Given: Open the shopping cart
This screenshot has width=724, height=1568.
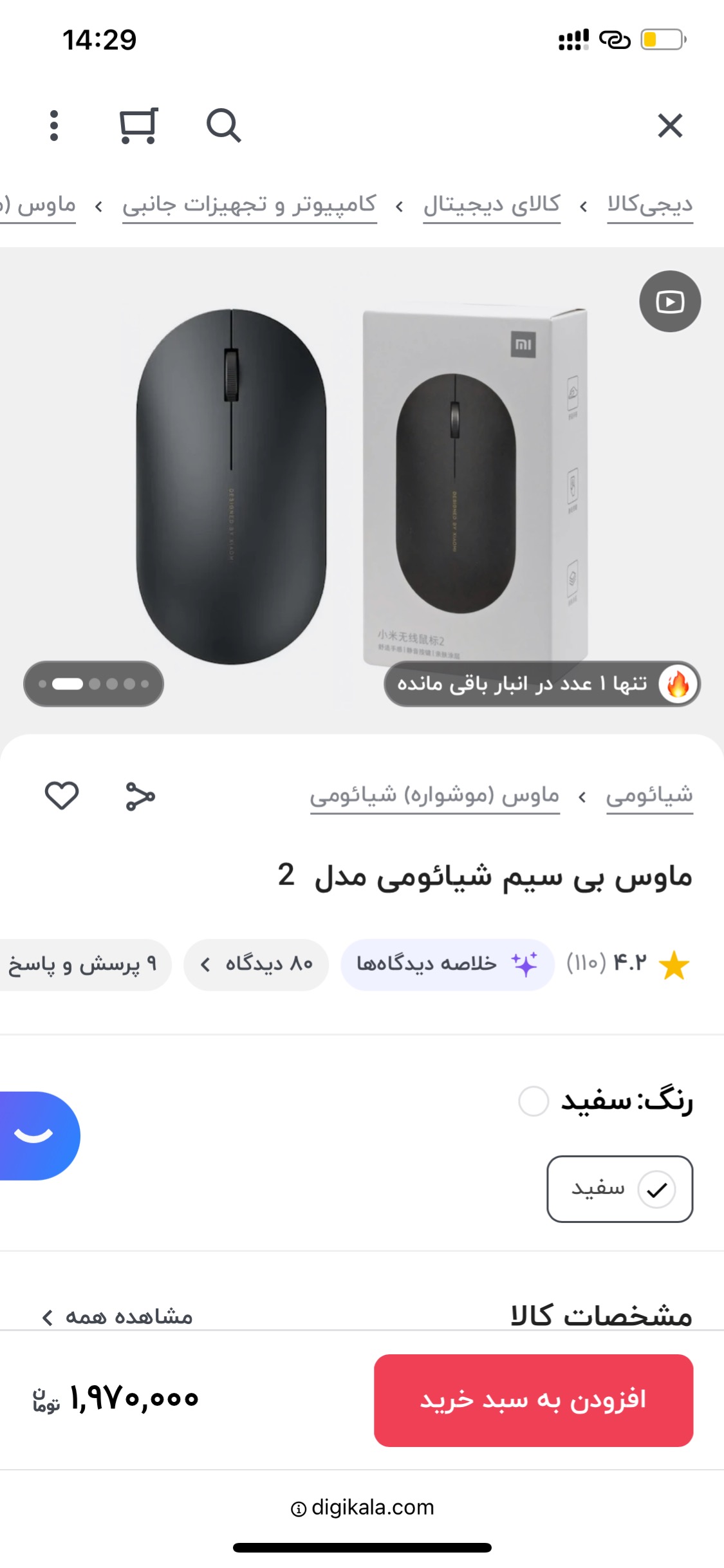Looking at the screenshot, I should pyautogui.click(x=138, y=126).
